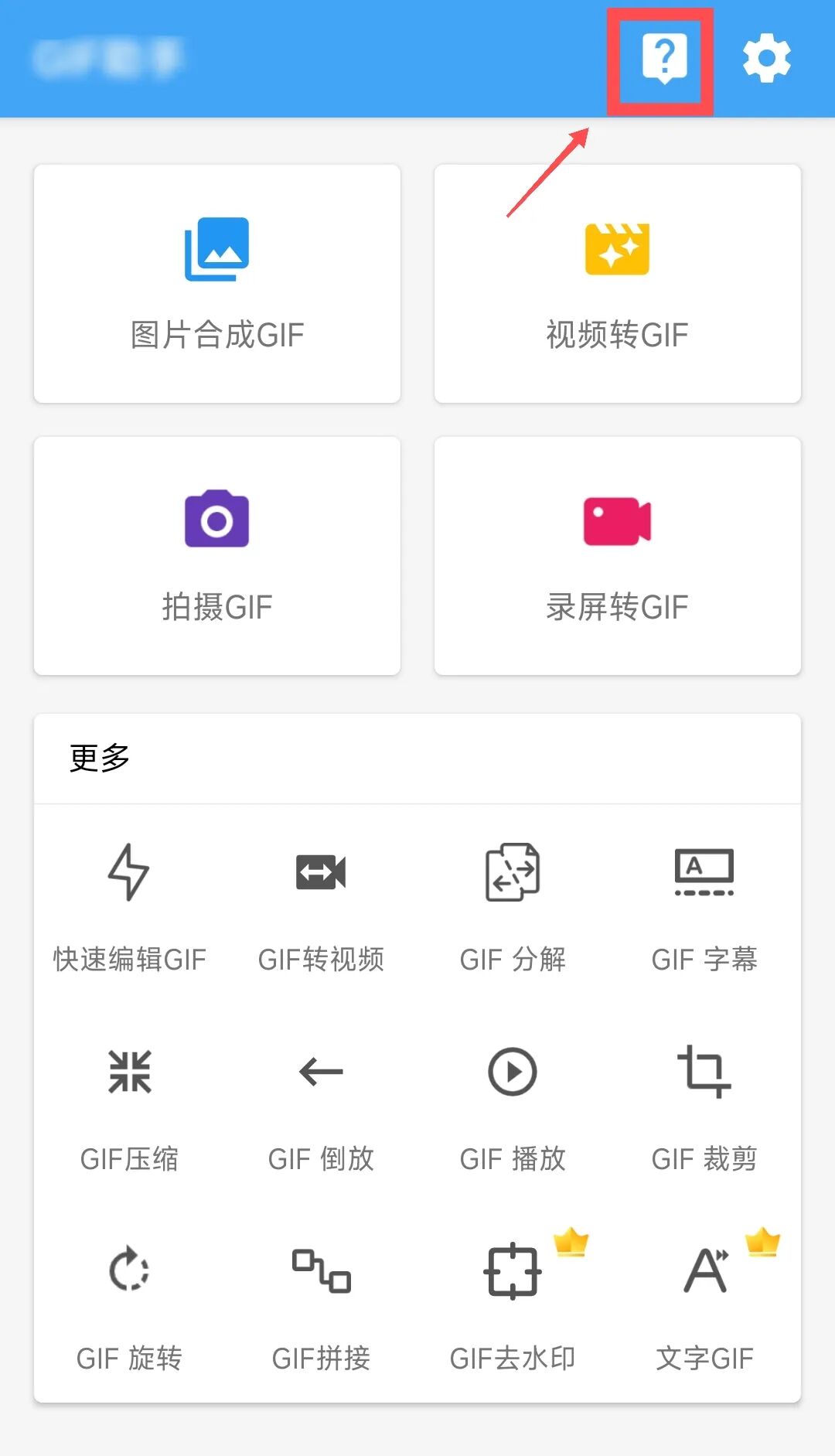The height and width of the screenshot is (1456, 835).
Task: Open the help question mark icon
Action: (x=663, y=59)
